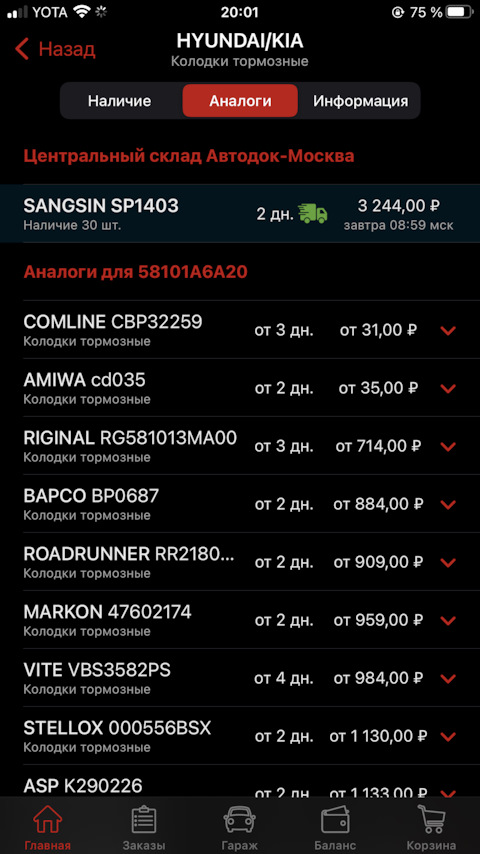Open the Корзина shopping cart tab
The width and height of the screenshot is (480, 854).
tap(432, 827)
